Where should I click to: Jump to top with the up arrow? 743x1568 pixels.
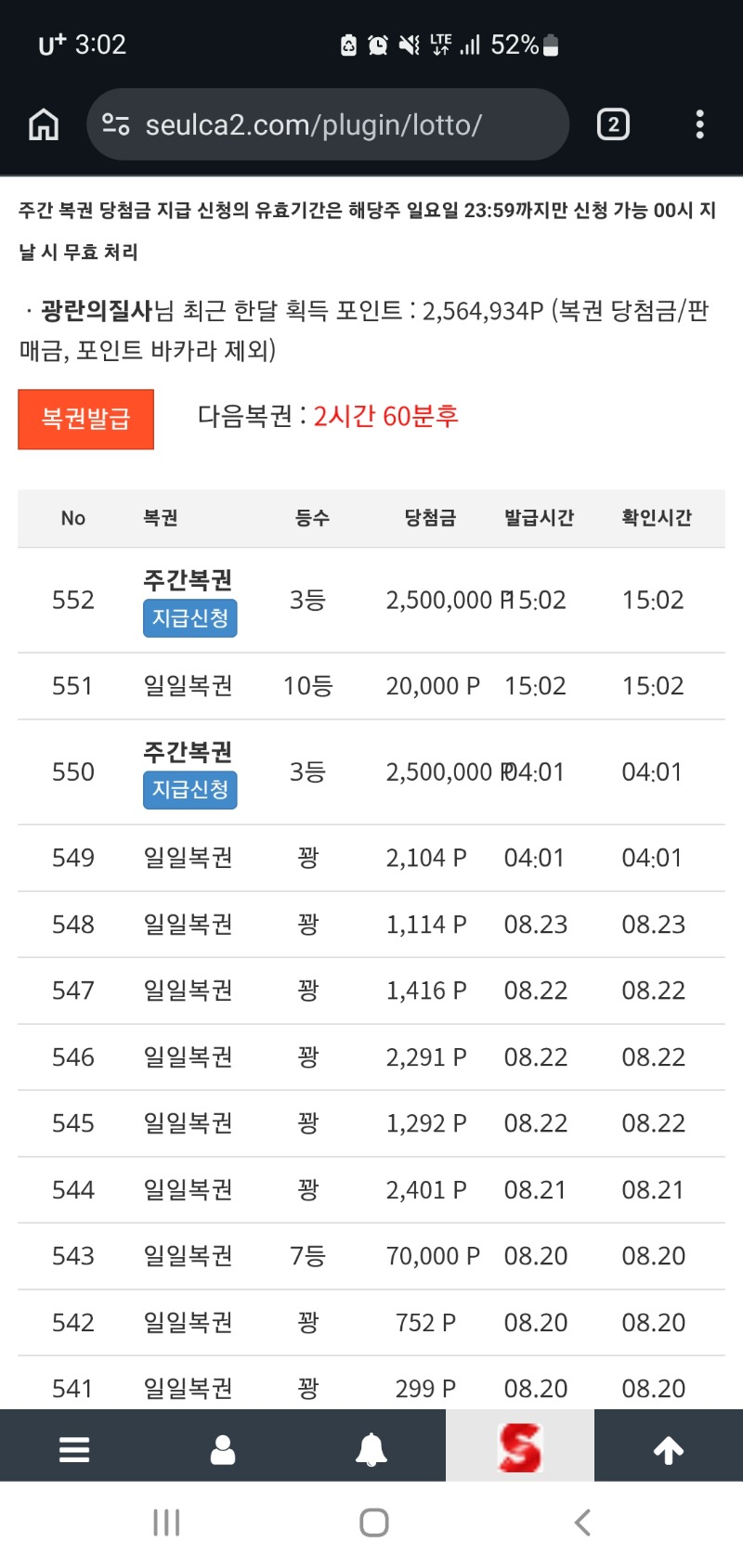[x=669, y=1448]
